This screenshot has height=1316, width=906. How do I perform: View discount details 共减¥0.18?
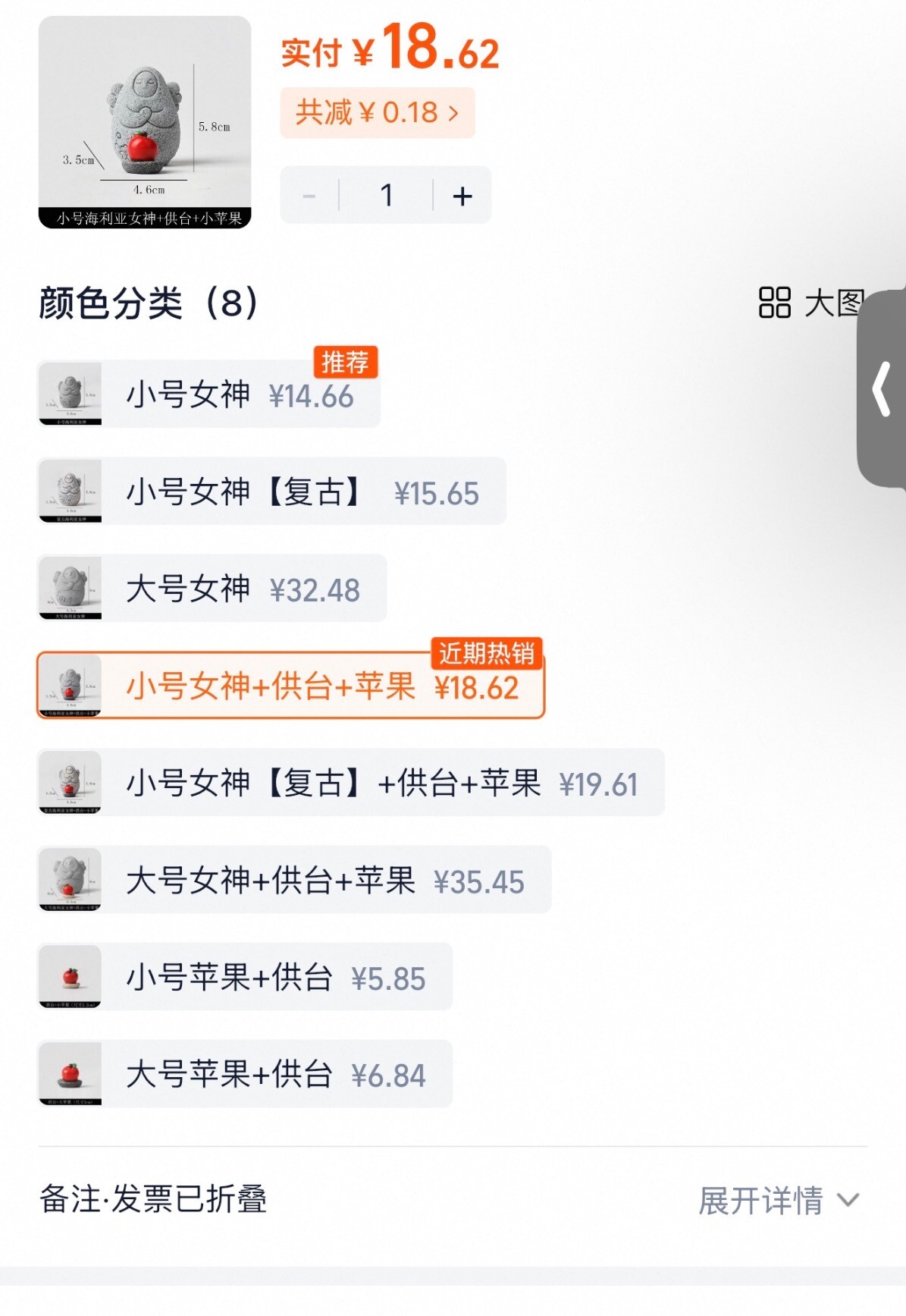pyautogui.click(x=377, y=113)
